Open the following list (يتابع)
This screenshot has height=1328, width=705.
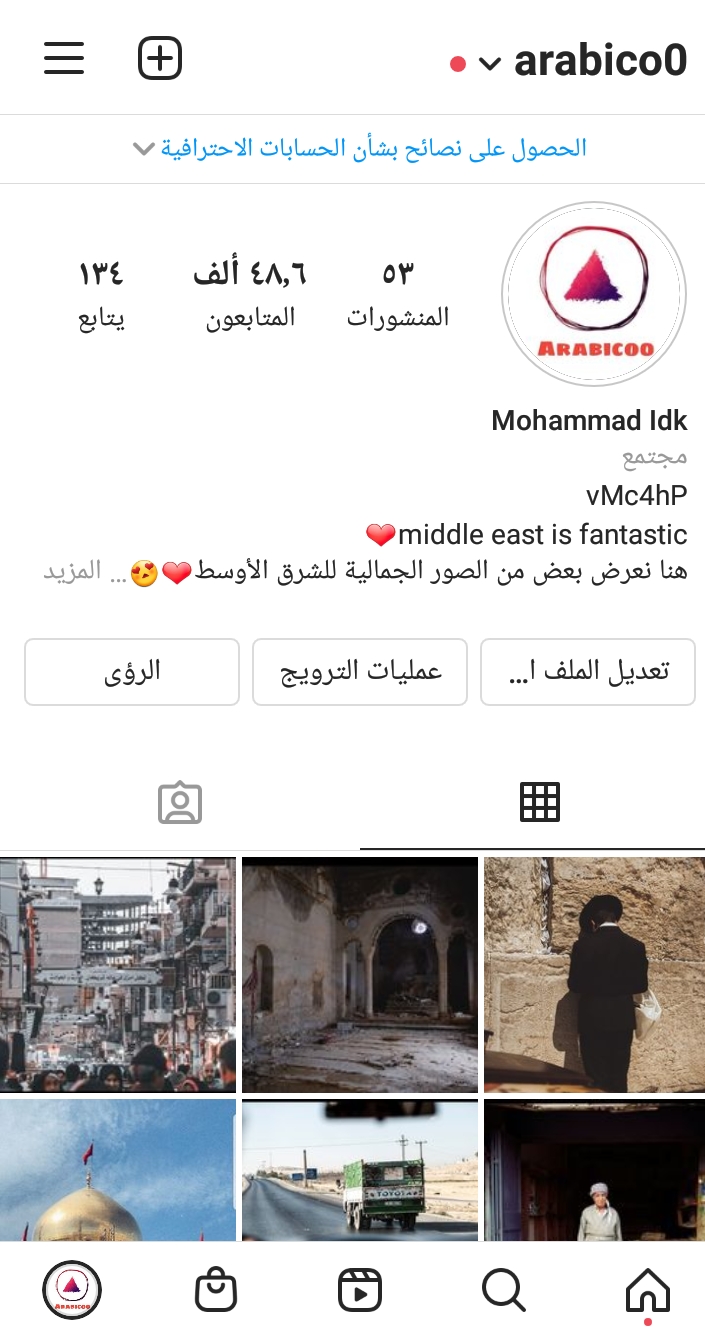tap(101, 294)
